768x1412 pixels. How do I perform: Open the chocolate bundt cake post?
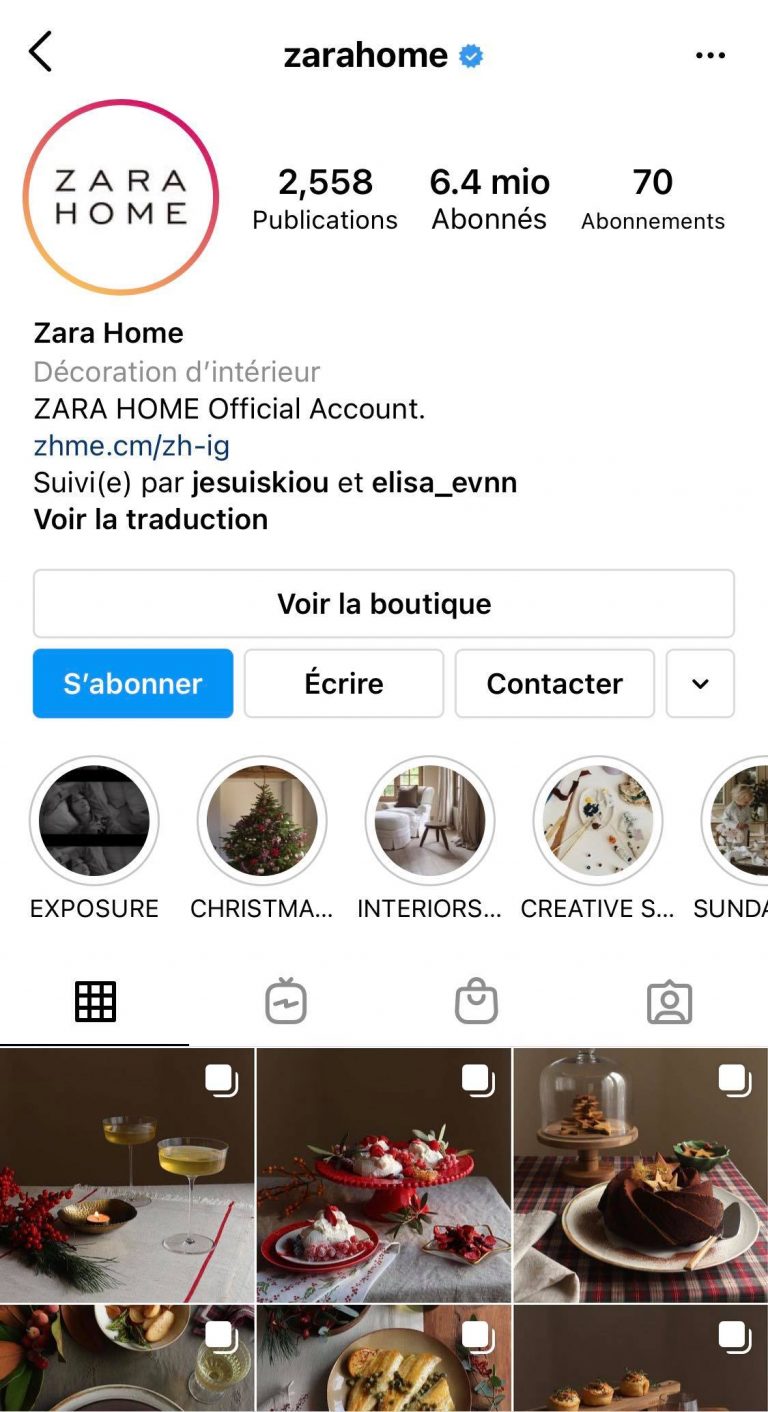click(x=641, y=1175)
